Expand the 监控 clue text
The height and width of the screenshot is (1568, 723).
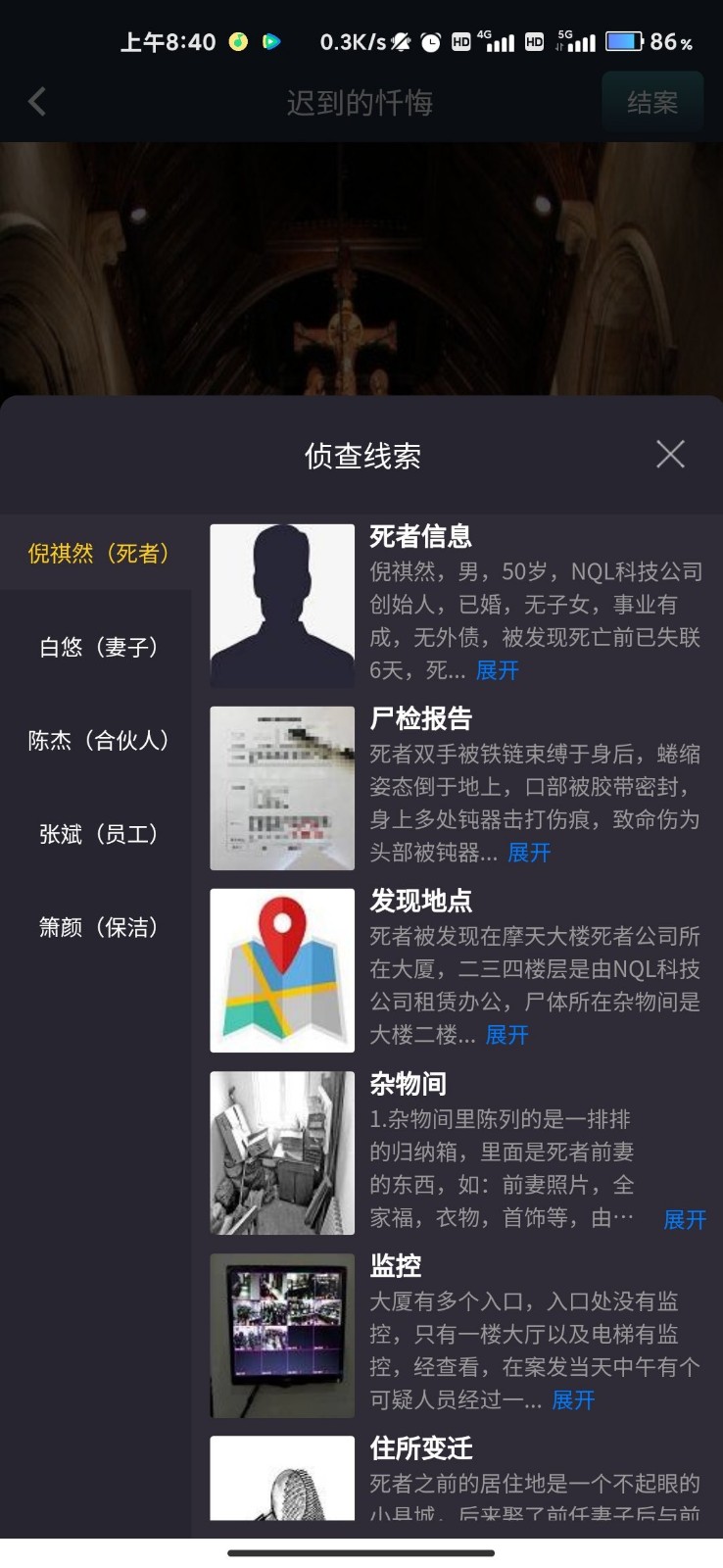pos(573,1399)
